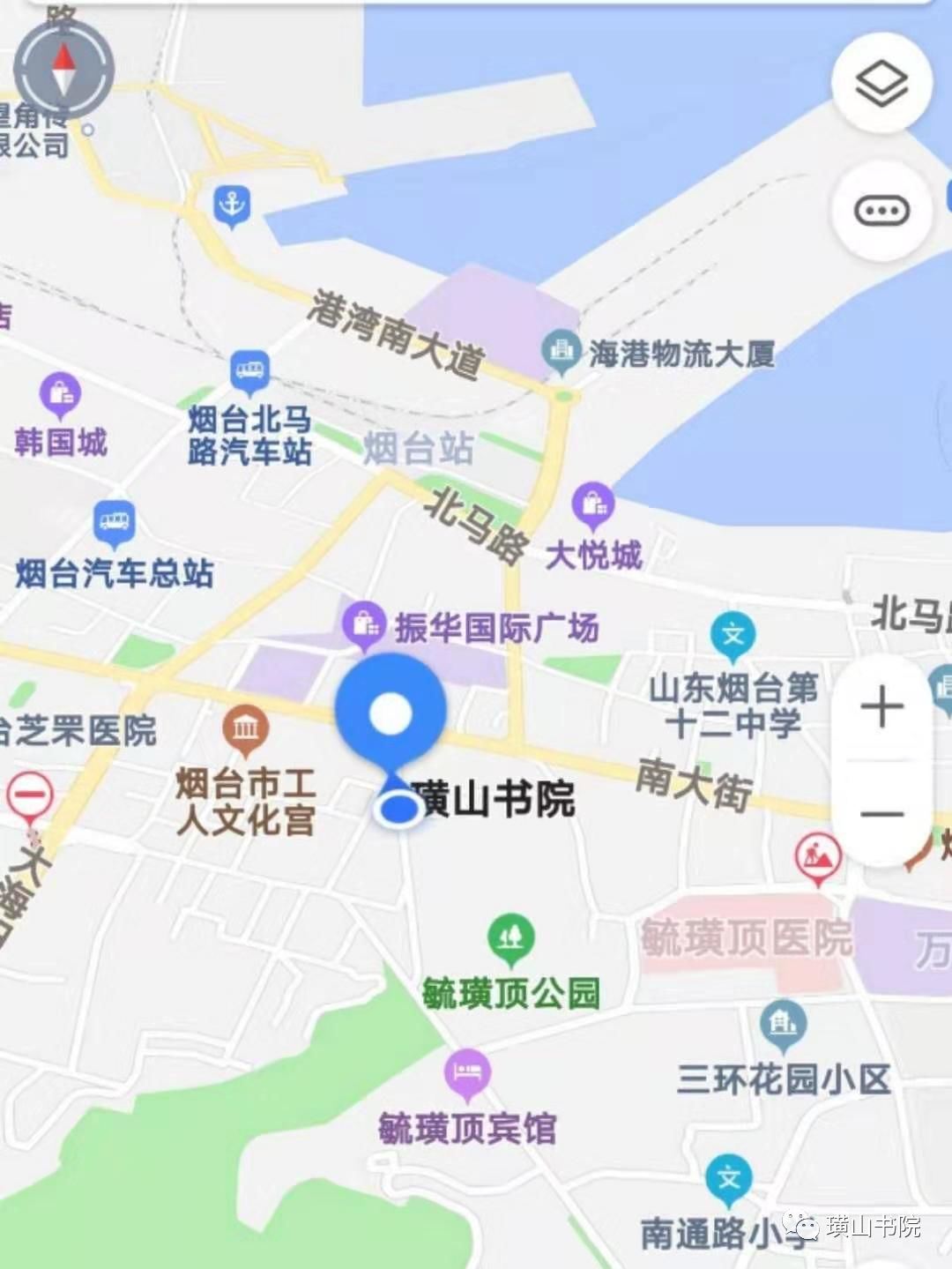Open the map layers selector
The width and height of the screenshot is (952, 1269).
click(881, 85)
